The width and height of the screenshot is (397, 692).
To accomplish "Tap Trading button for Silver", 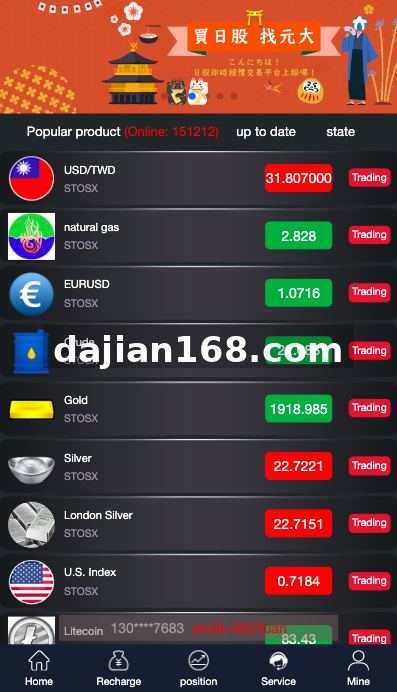I will (x=370, y=466).
